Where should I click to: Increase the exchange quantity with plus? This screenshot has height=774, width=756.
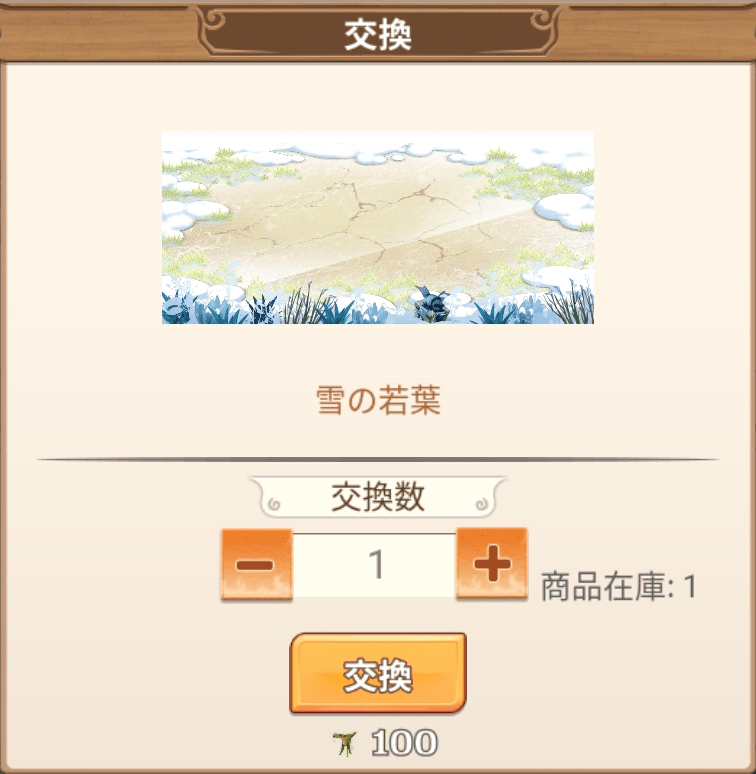[x=491, y=565]
